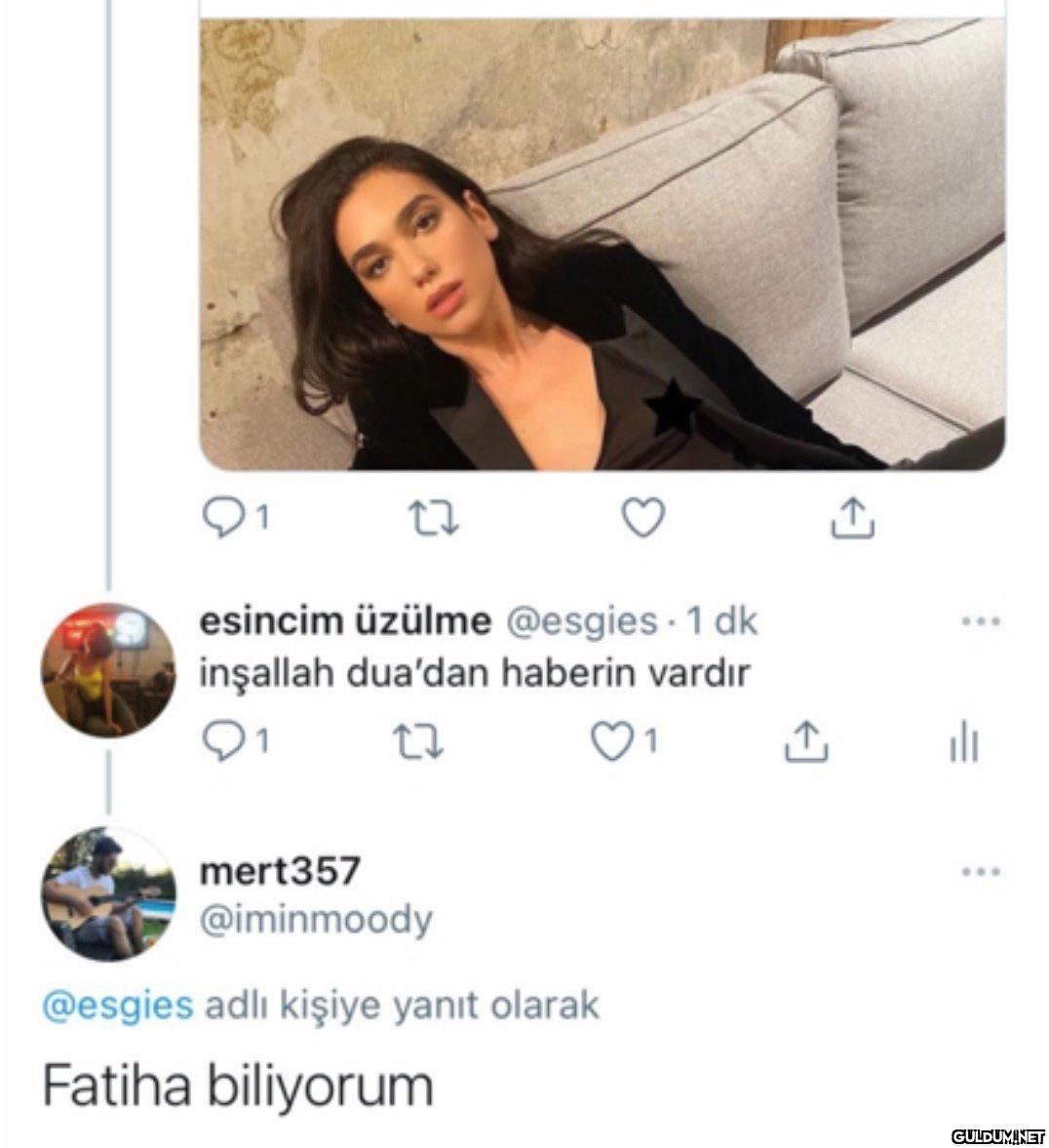Open esincim üzülme's profile picture
Viewport: 1049px width, 1148px height.
[108, 670]
